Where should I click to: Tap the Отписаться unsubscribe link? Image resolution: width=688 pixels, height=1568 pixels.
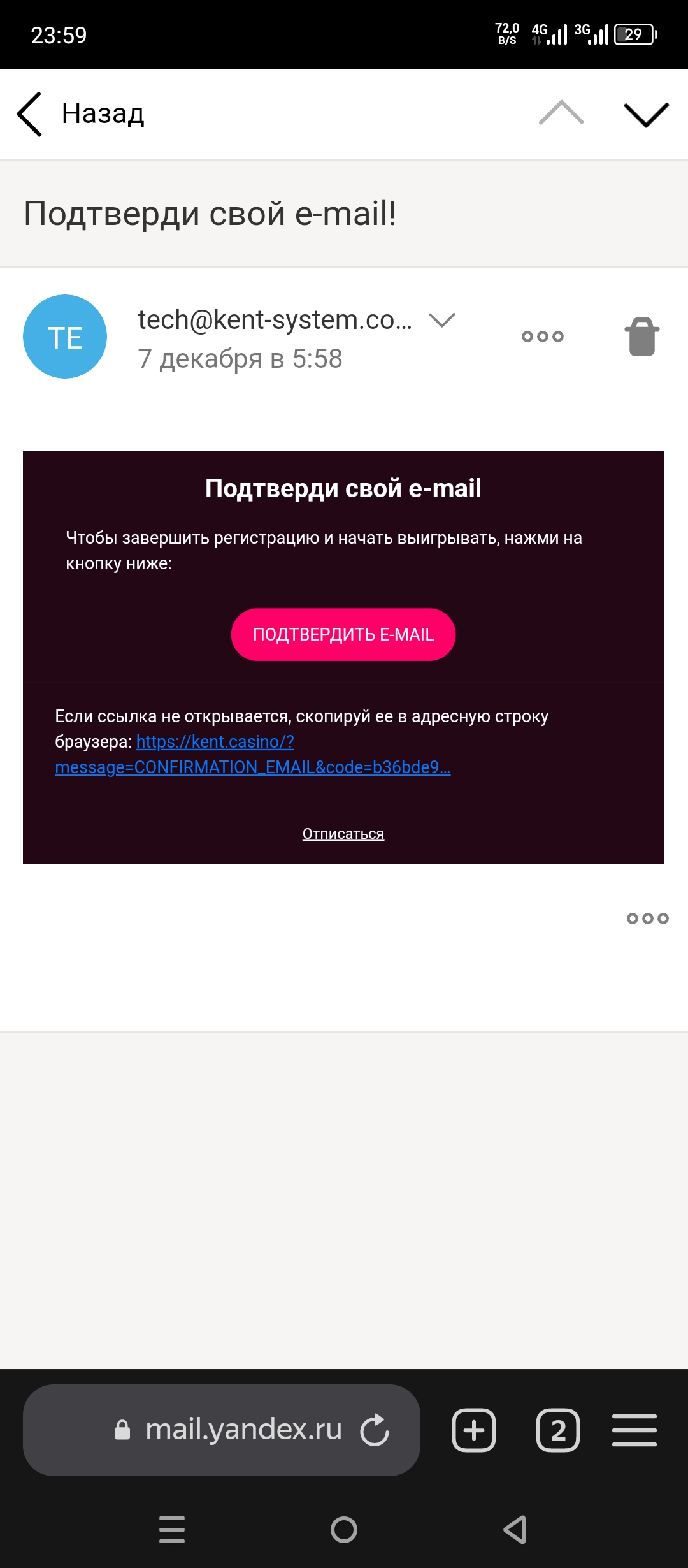[x=343, y=834]
